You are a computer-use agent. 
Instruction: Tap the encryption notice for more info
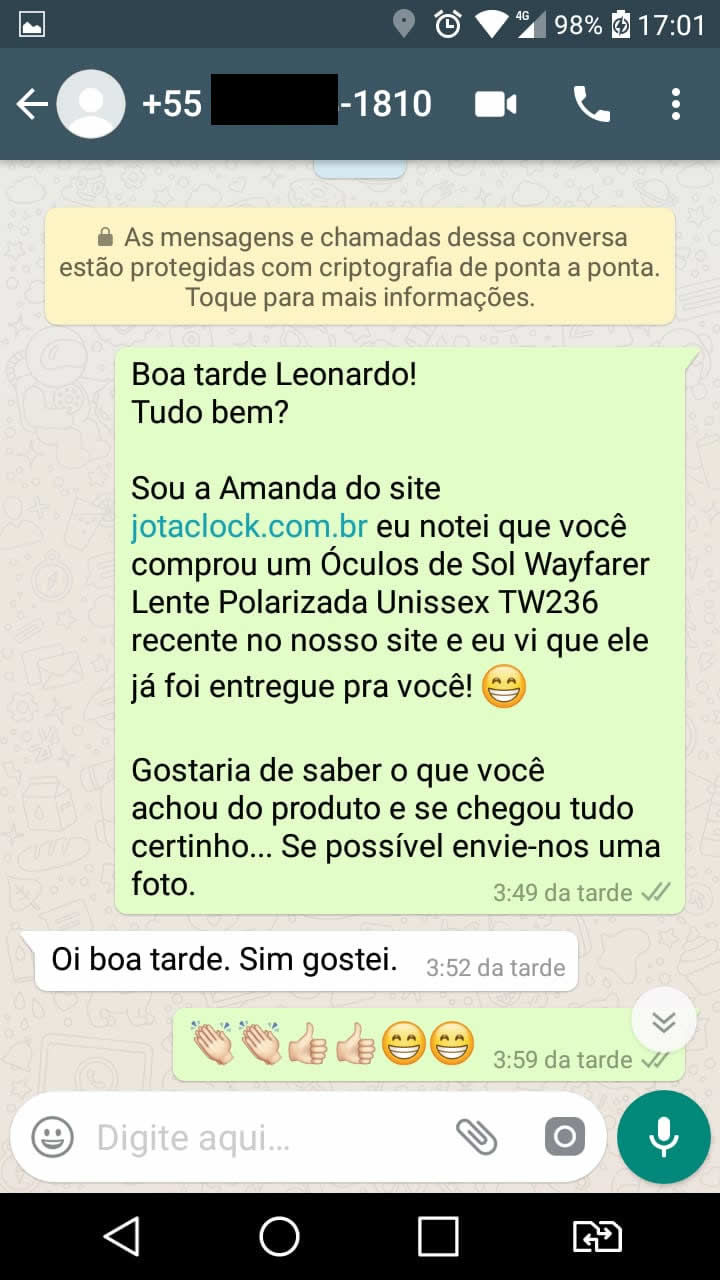tap(360, 267)
